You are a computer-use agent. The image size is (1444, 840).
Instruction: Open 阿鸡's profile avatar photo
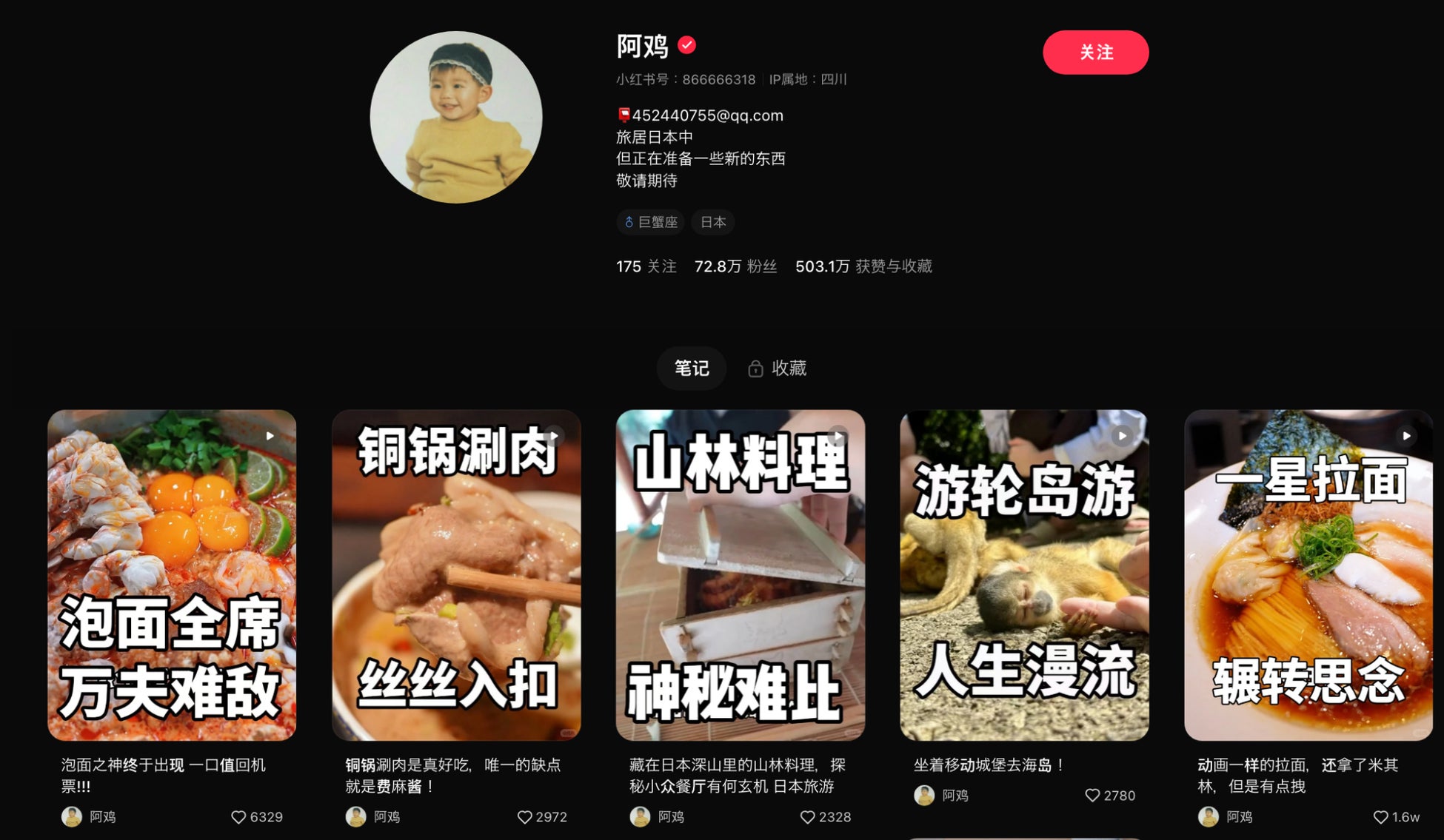(x=456, y=117)
